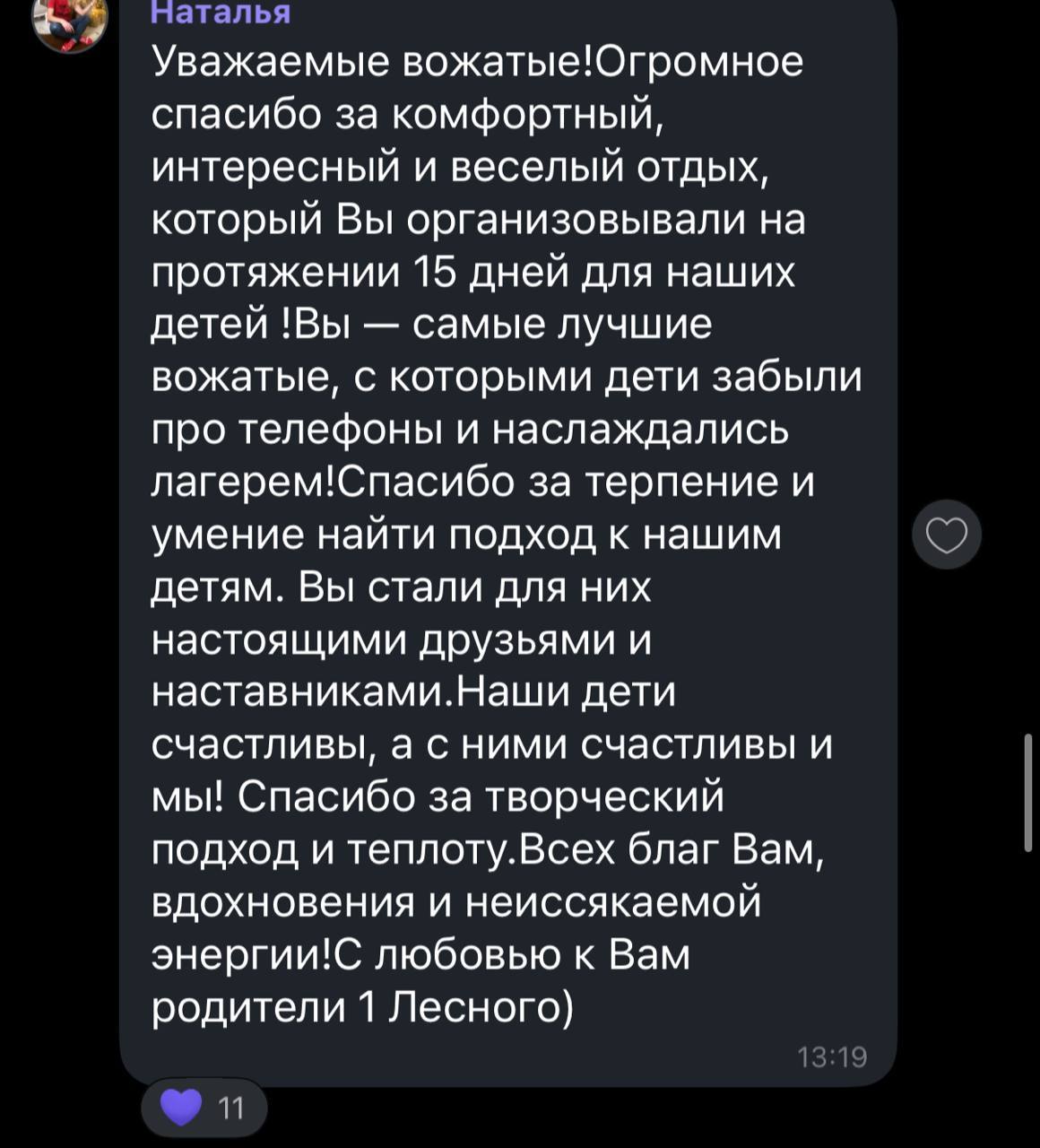
Task: Open Наталья's profile avatar
Action: pyautogui.click(x=69, y=22)
